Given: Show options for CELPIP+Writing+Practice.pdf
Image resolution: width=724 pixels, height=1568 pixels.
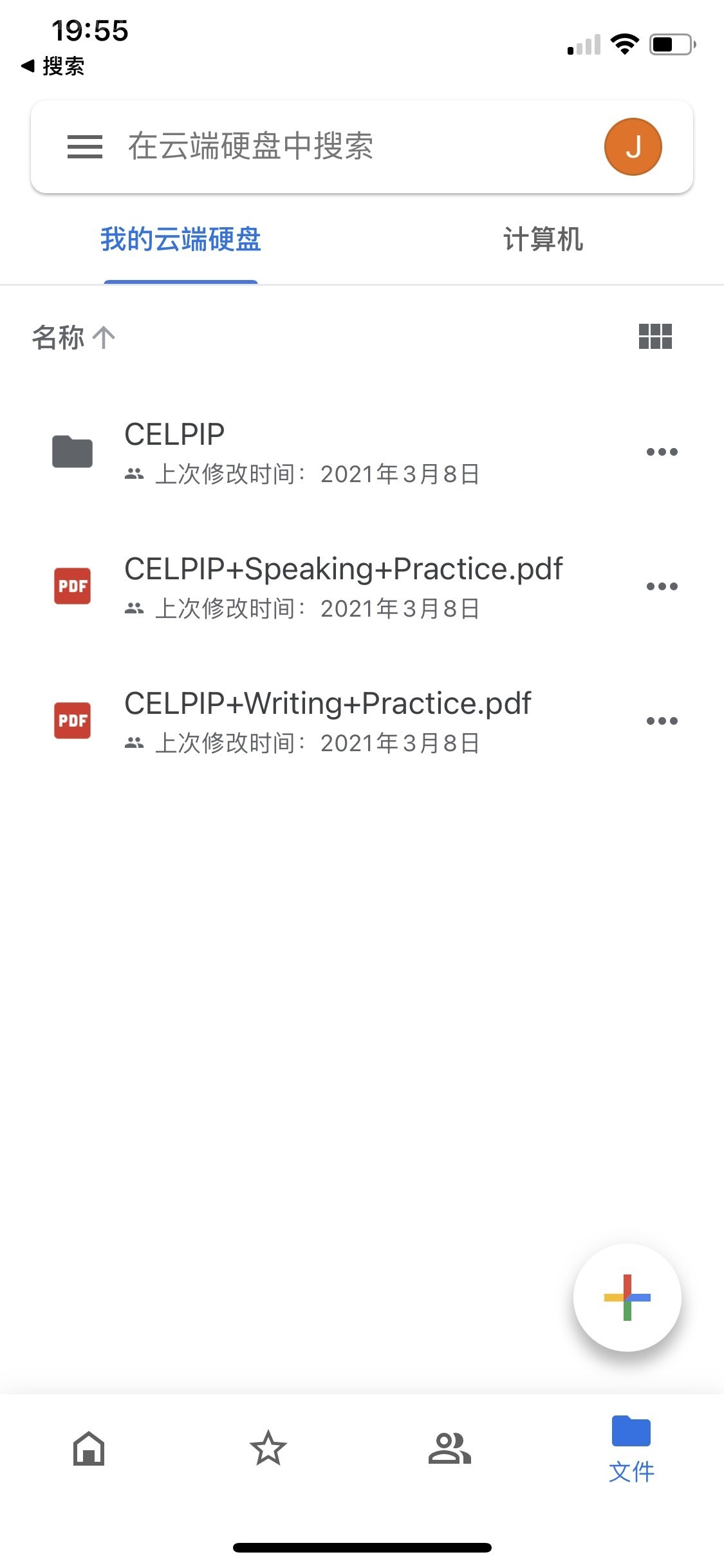Looking at the screenshot, I should tap(662, 721).
